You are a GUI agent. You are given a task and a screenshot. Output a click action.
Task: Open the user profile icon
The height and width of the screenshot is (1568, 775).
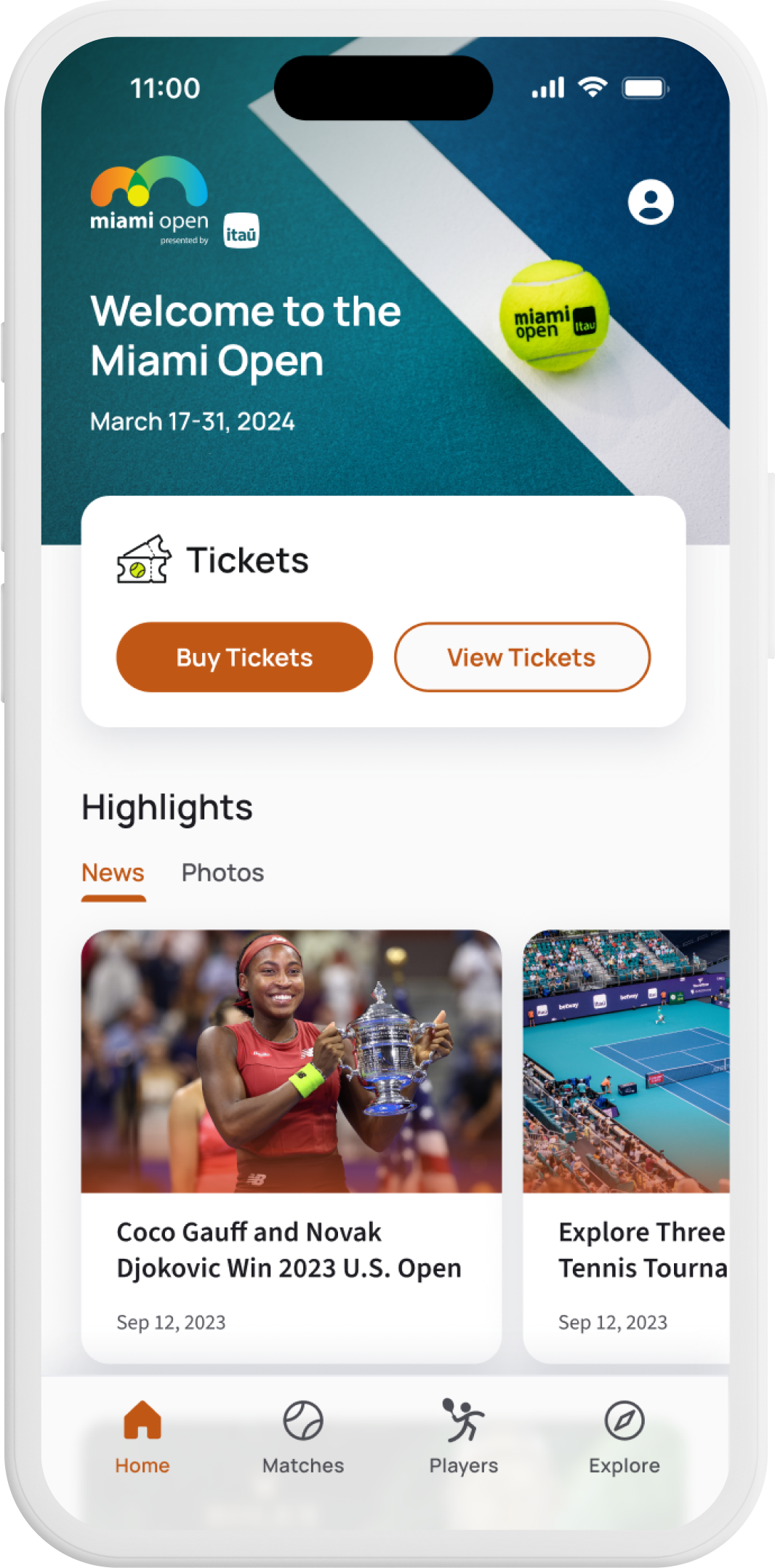tap(650, 202)
